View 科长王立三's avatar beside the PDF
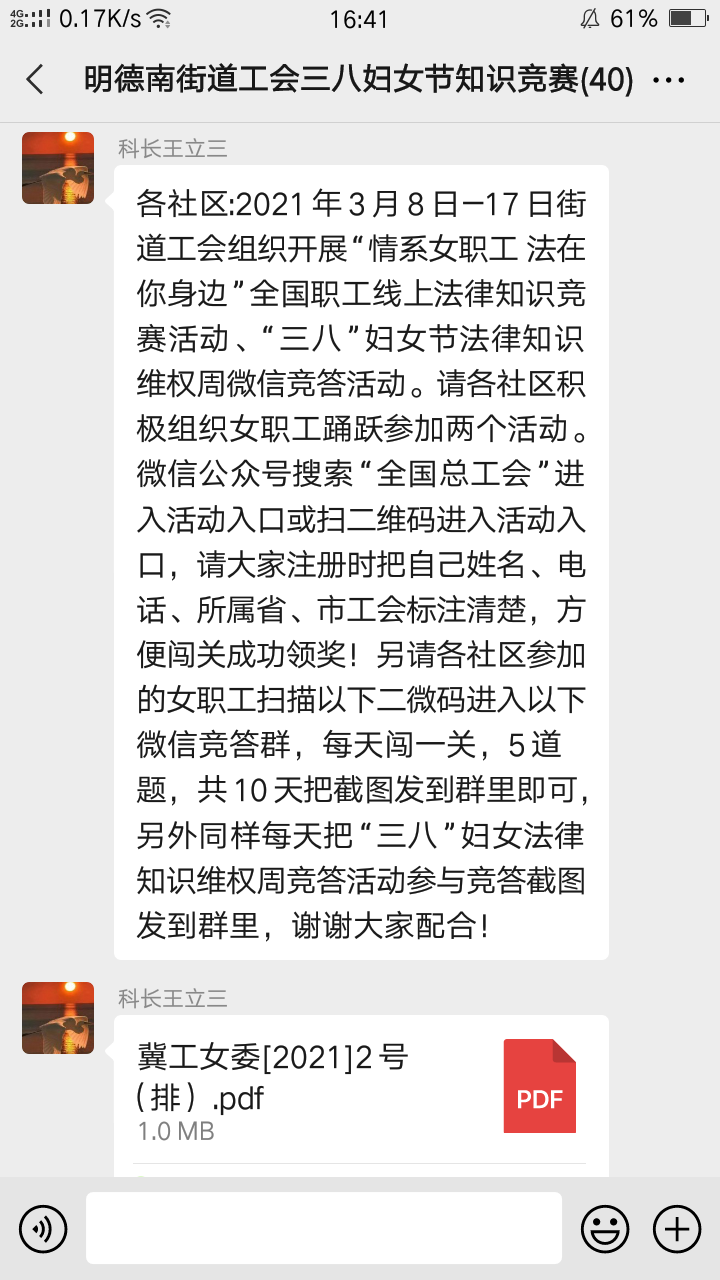This screenshot has height=1280, width=720. [58, 1018]
